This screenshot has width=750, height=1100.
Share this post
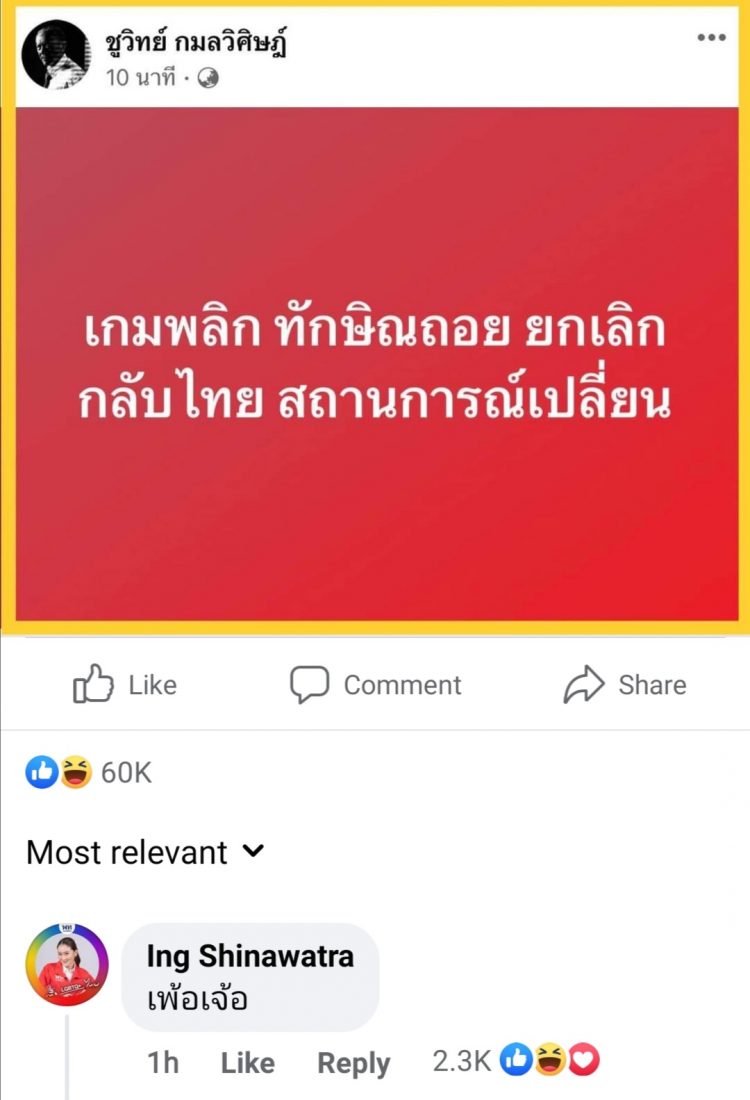(x=625, y=685)
